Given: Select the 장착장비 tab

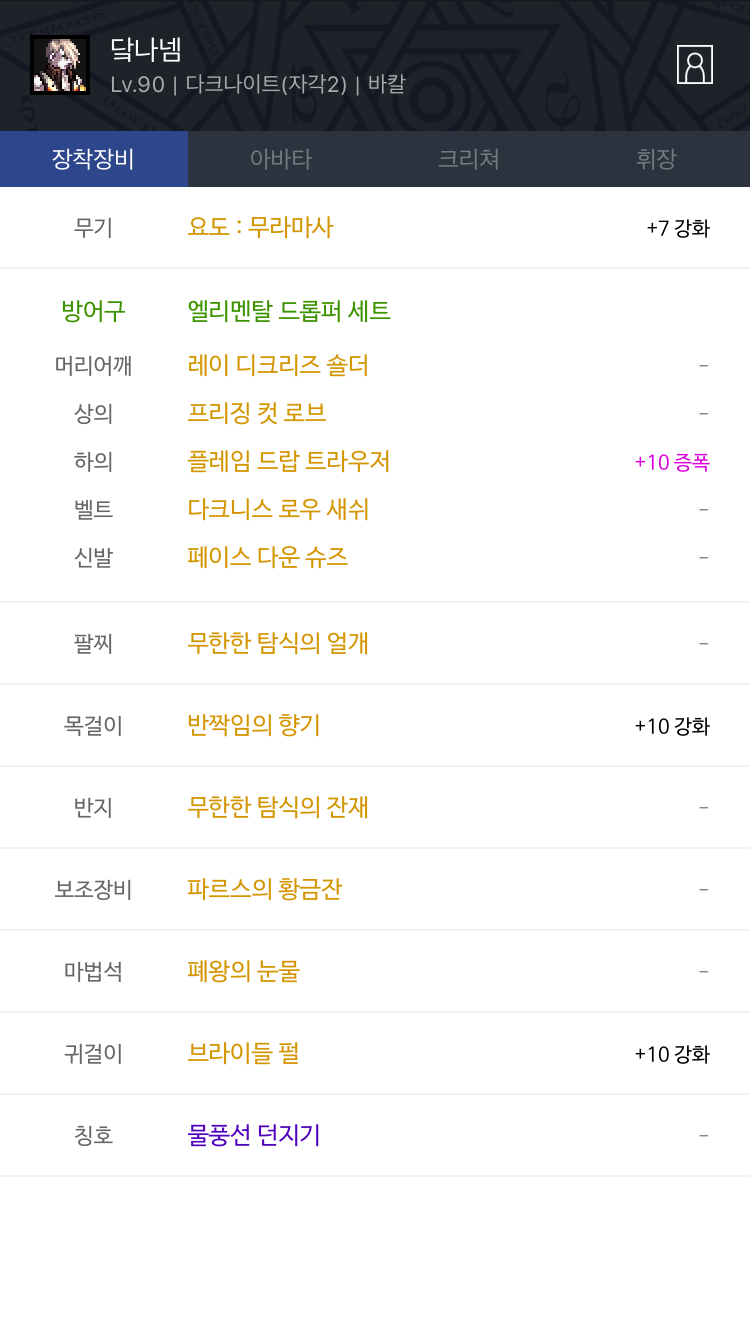Looking at the screenshot, I should [94, 159].
